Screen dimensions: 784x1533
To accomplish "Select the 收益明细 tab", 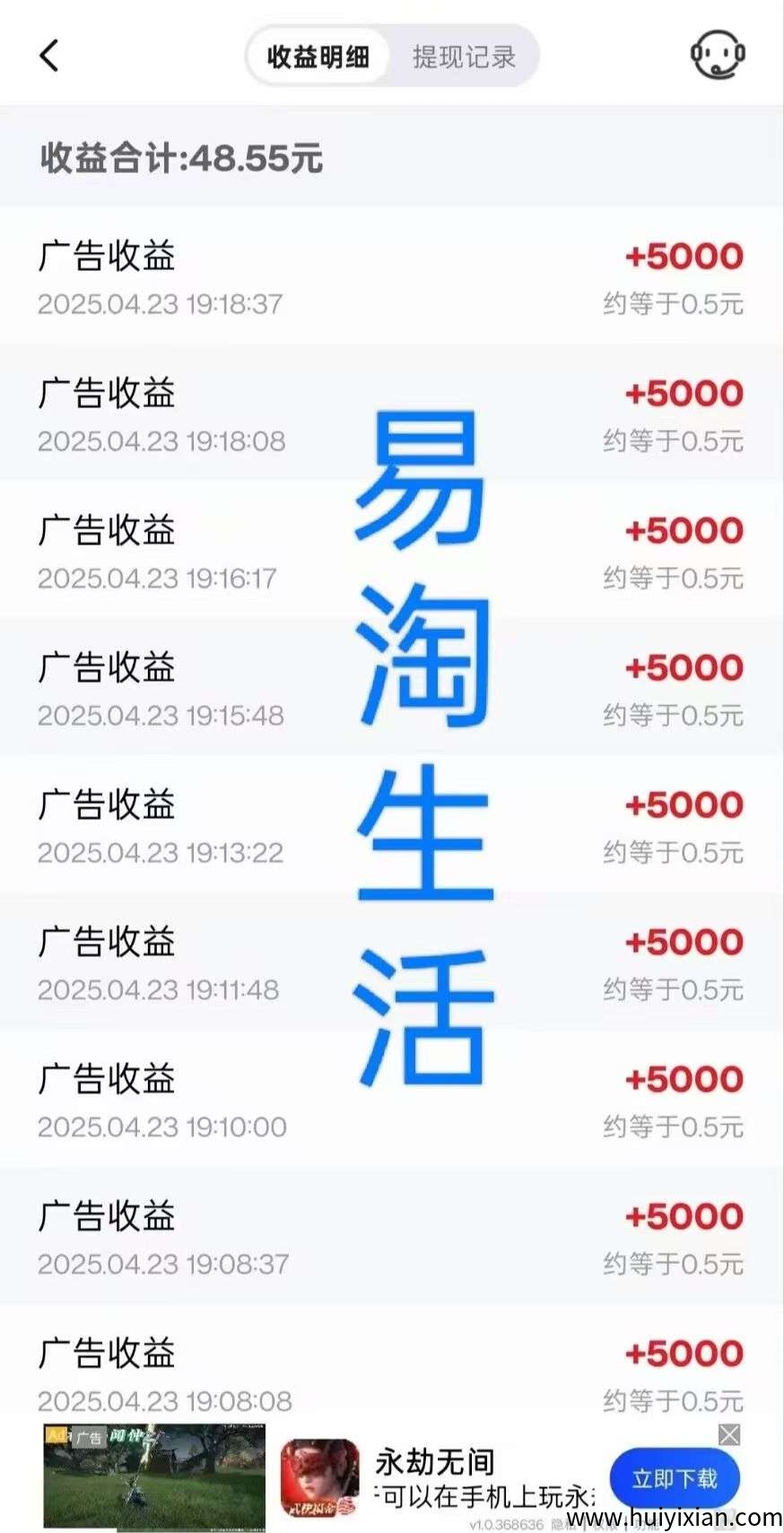I will 318,56.
